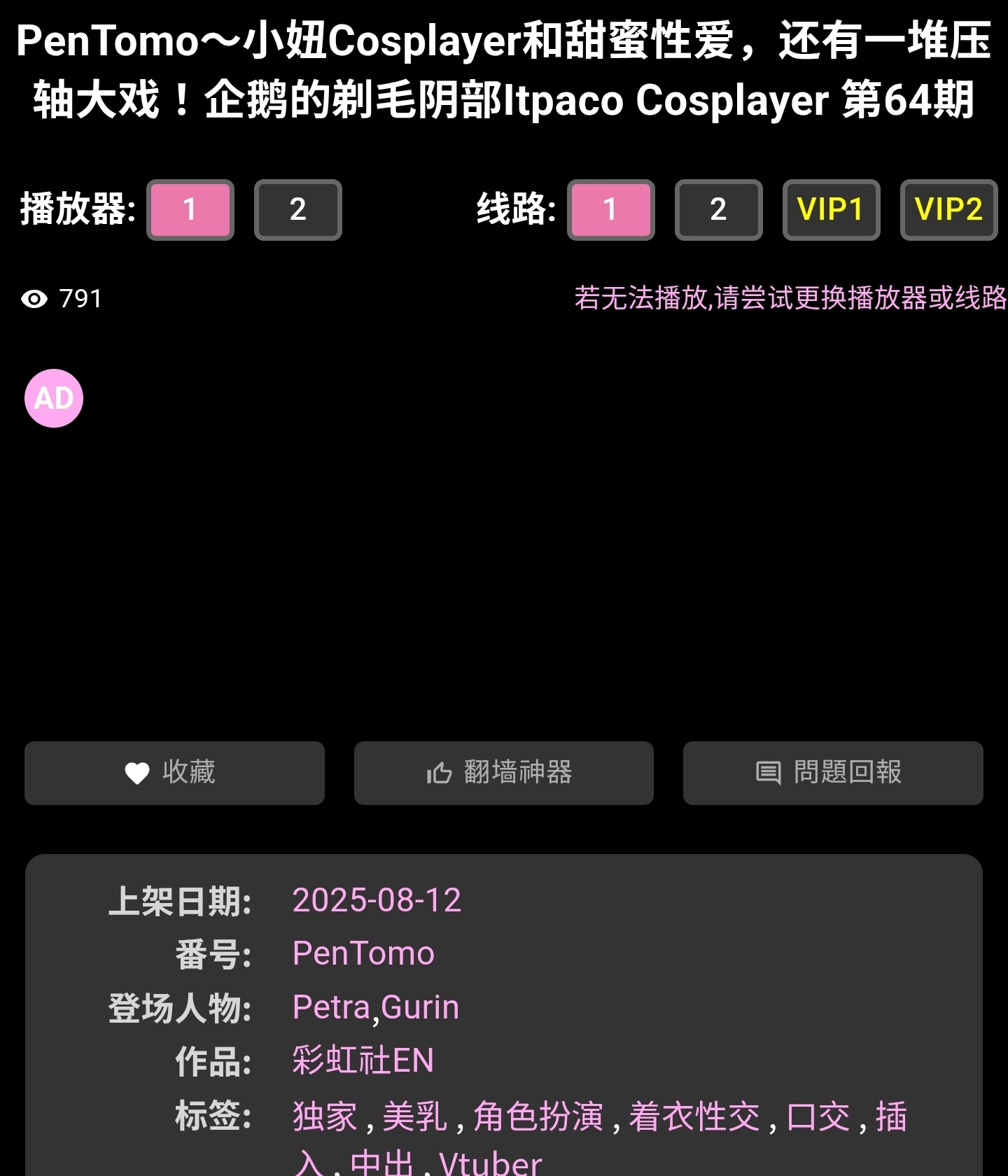
Task: Add to favorites with 收藏
Action: pos(174,773)
